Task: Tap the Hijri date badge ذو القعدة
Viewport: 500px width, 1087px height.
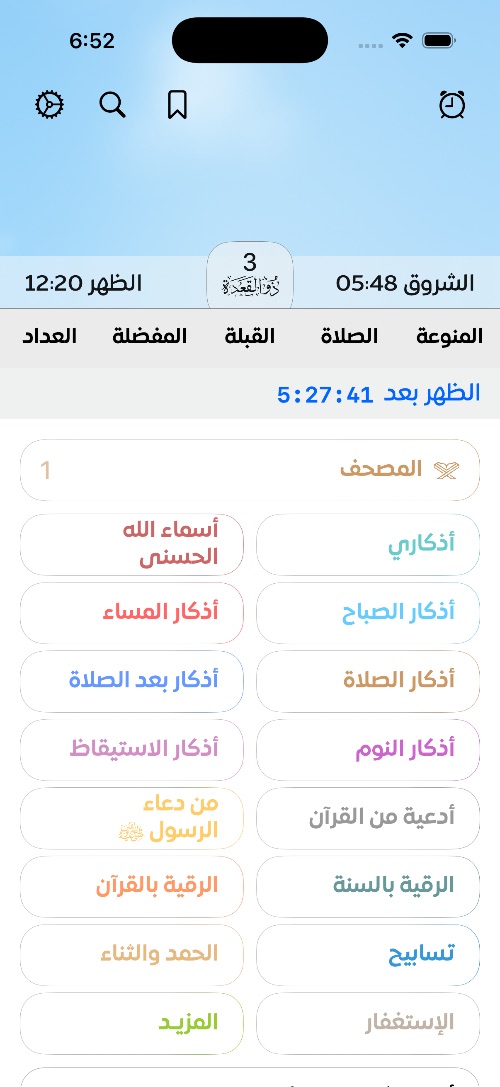Action: (250, 276)
